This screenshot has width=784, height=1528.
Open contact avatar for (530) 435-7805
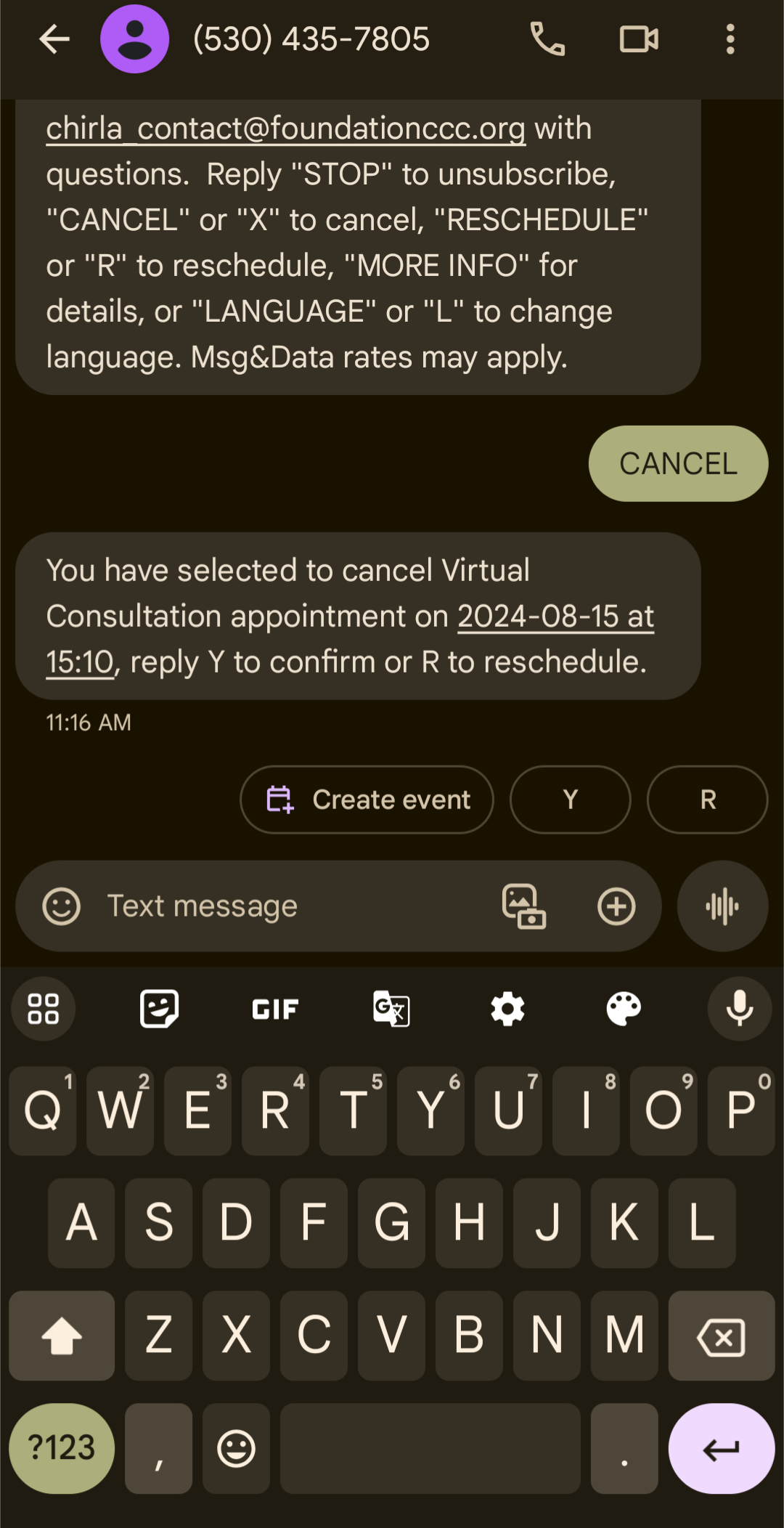click(134, 39)
